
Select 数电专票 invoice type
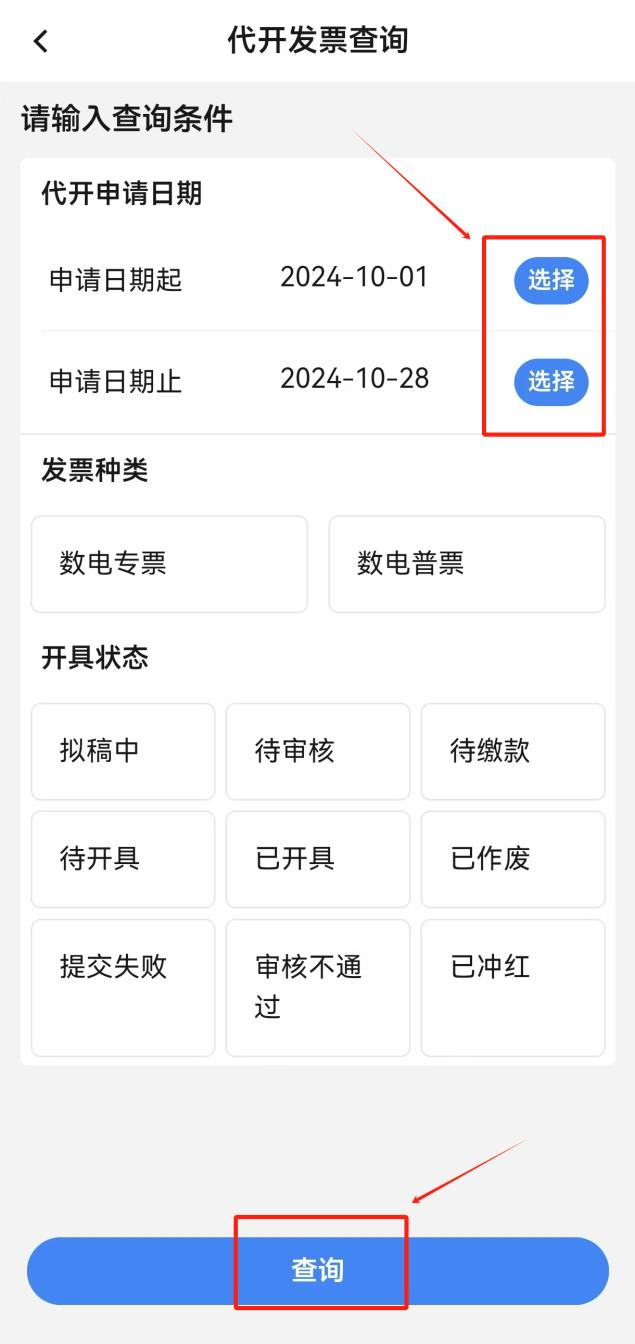click(169, 564)
